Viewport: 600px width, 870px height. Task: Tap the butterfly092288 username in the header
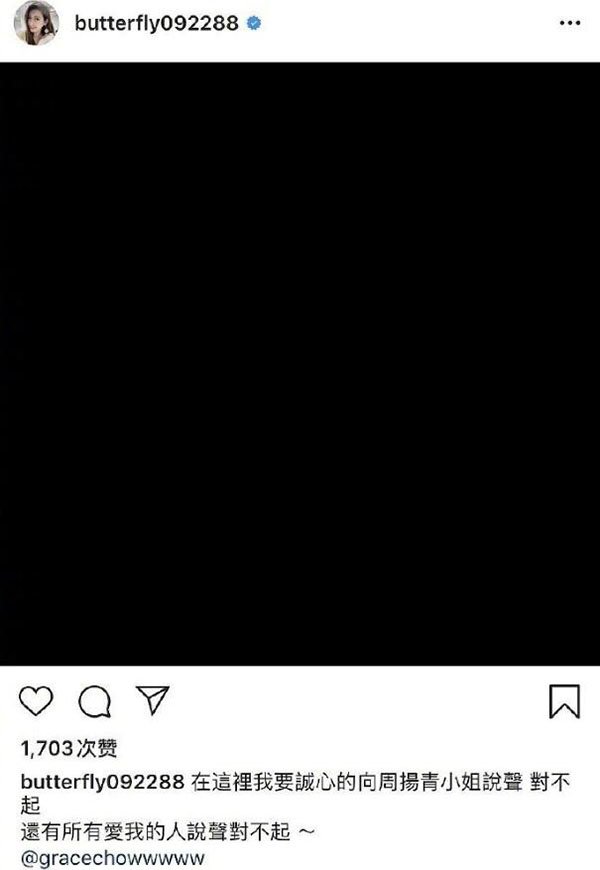tap(156, 23)
